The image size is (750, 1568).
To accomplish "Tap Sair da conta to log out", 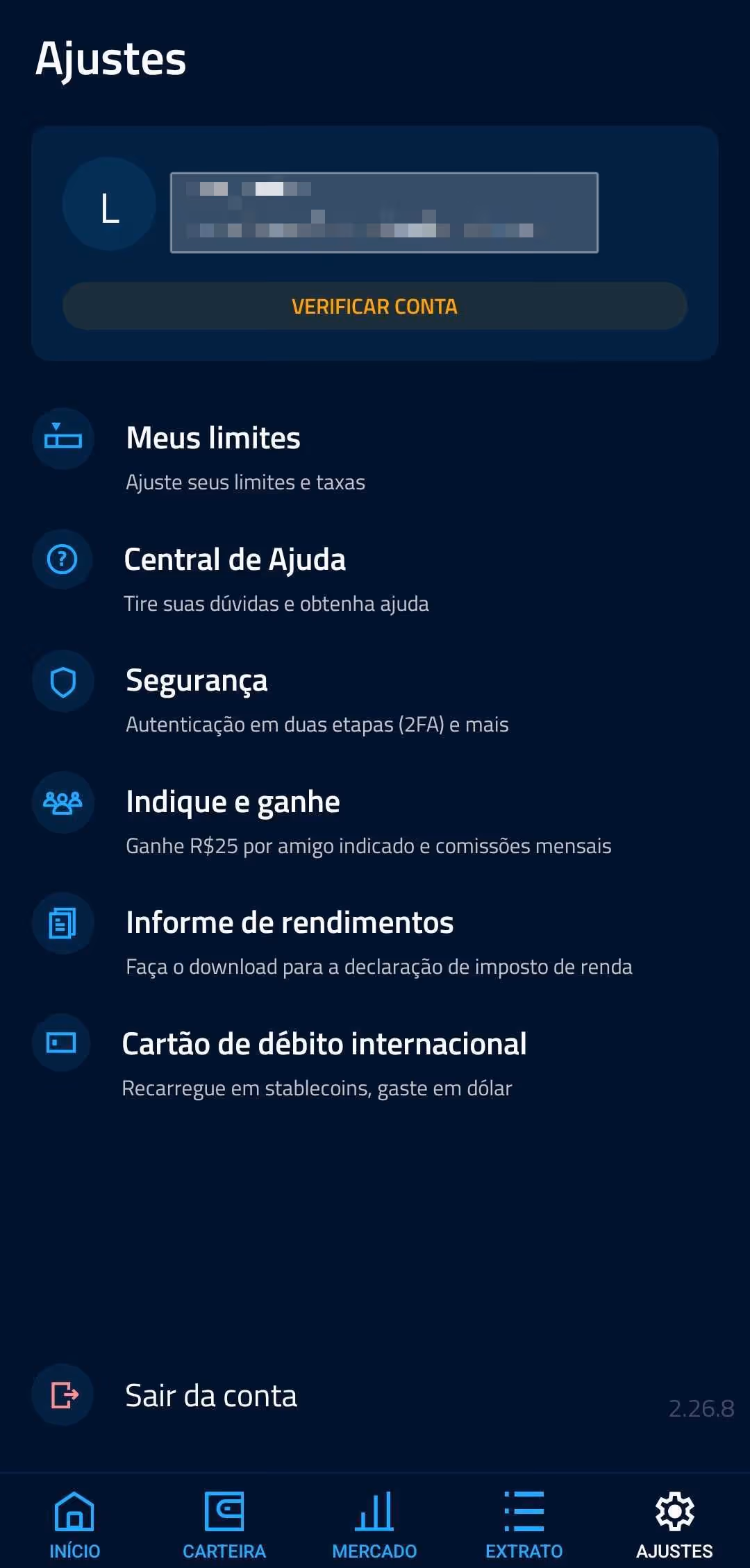I will point(210,1396).
